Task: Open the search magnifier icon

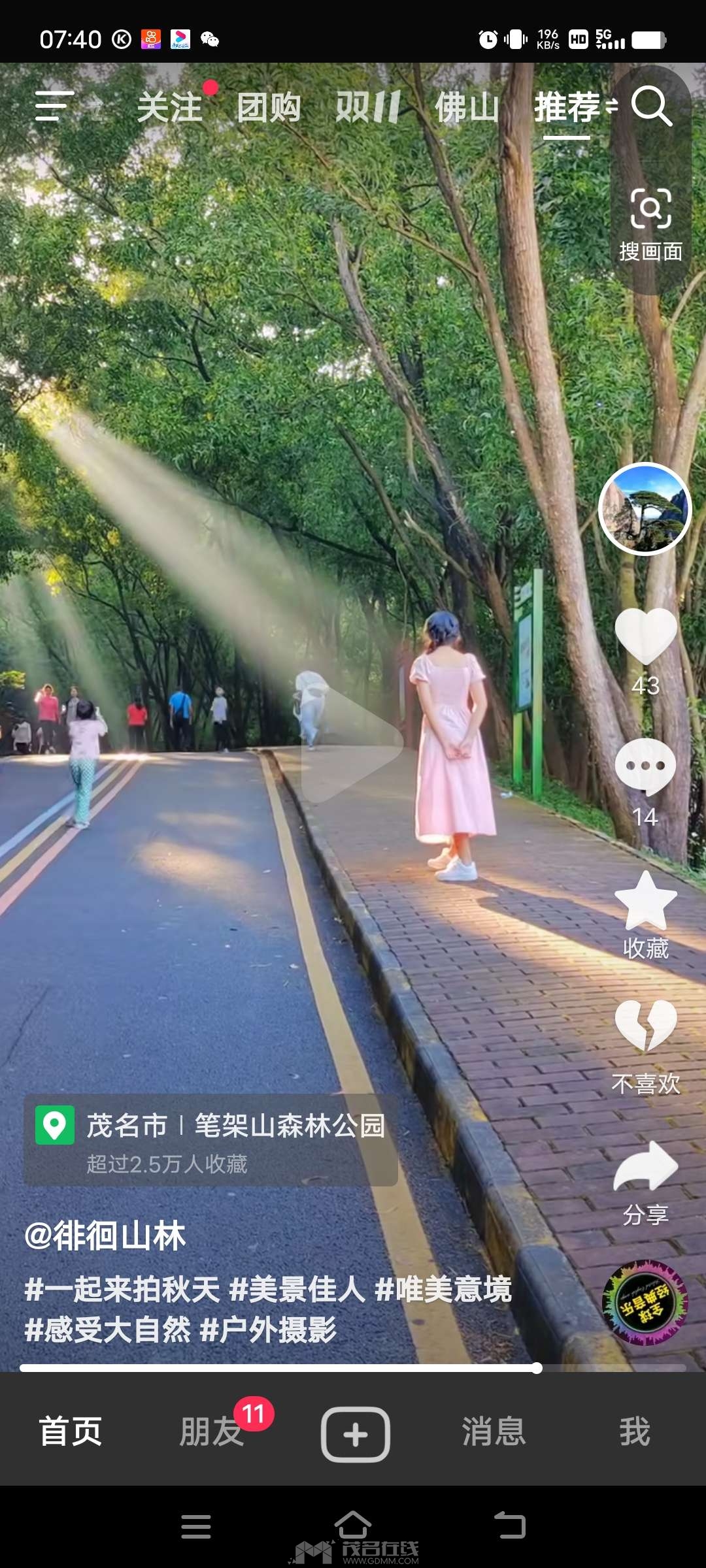Action: point(651,106)
